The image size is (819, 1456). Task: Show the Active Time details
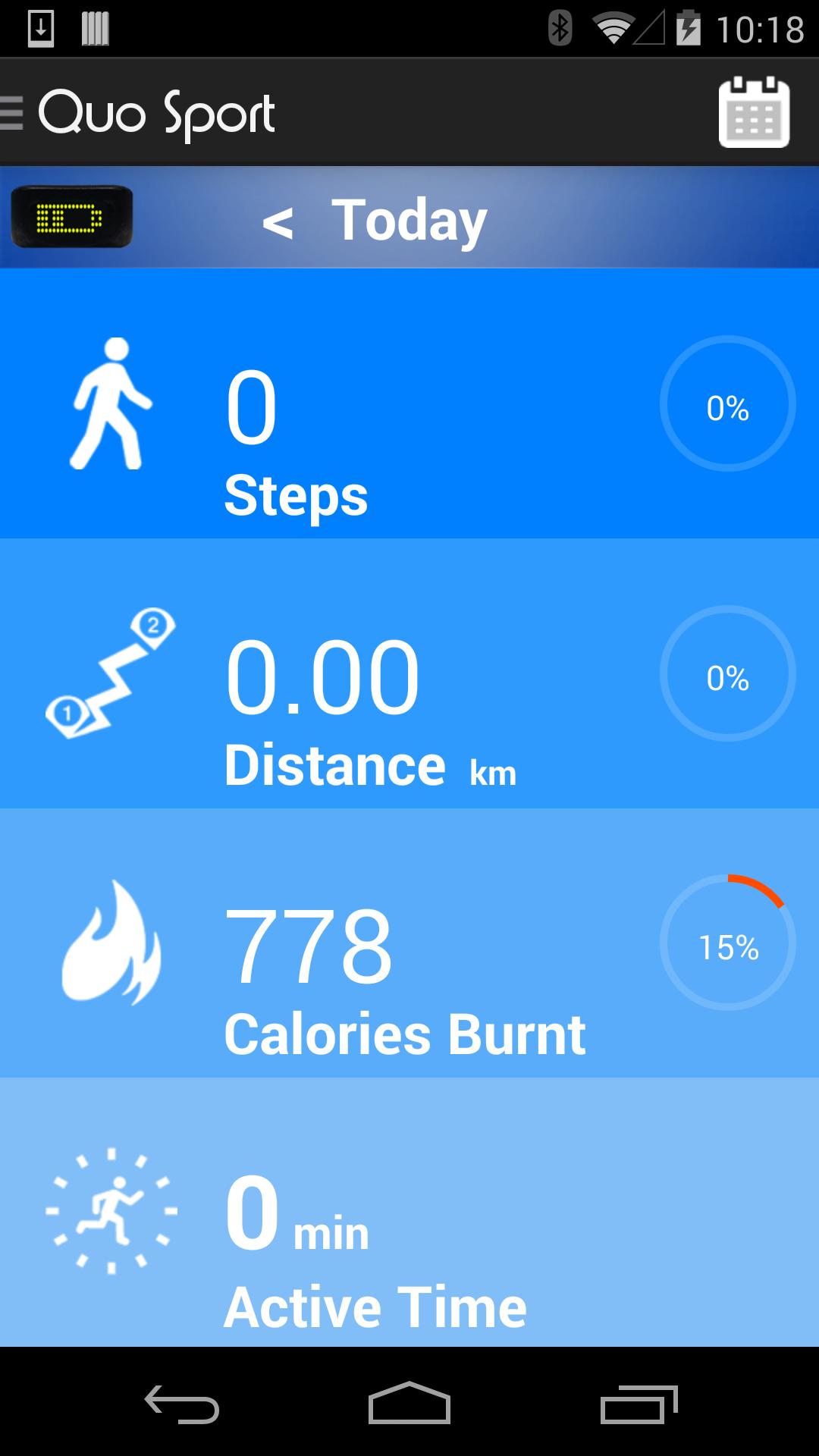click(x=409, y=1212)
